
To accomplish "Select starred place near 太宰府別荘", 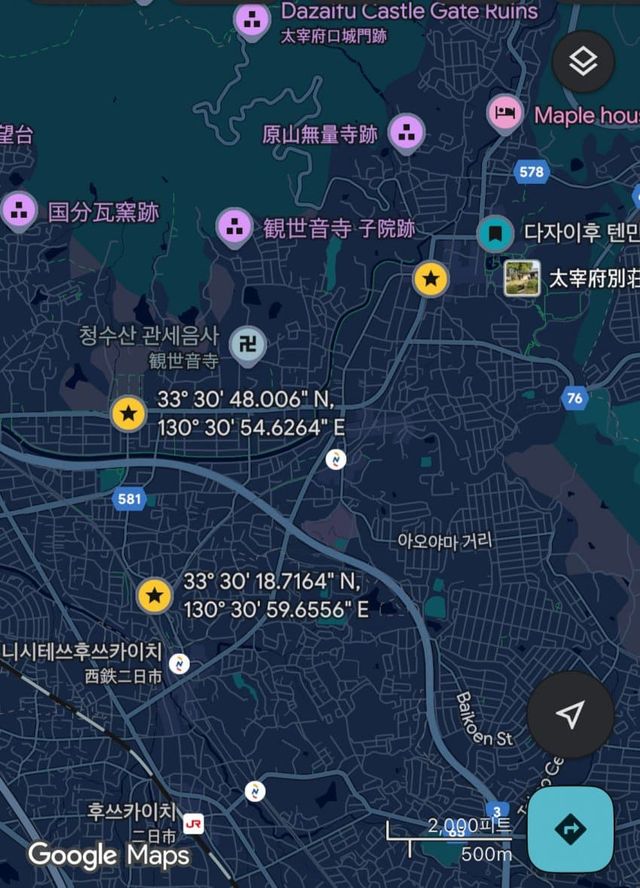I will (431, 279).
